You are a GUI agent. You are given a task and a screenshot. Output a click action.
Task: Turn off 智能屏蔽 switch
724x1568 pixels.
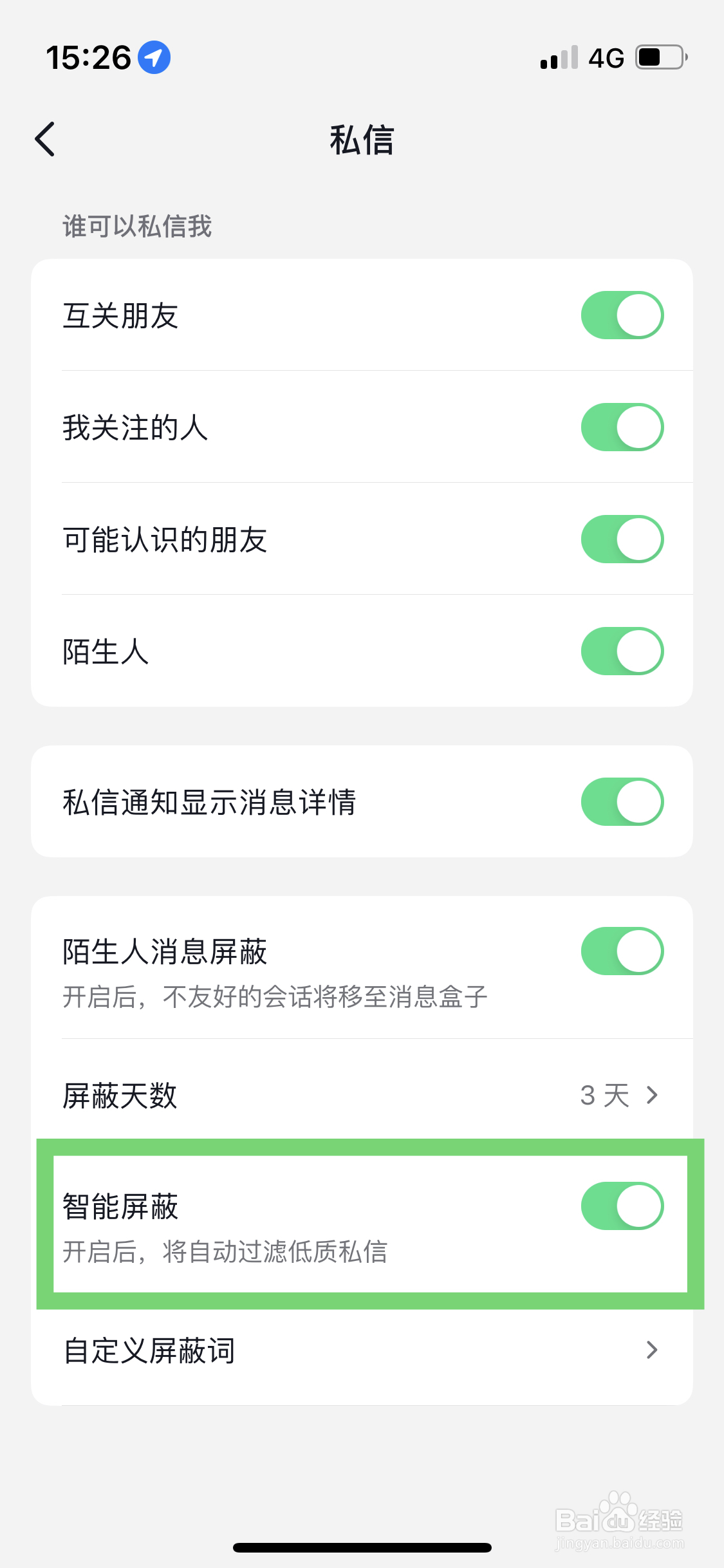(x=622, y=1206)
